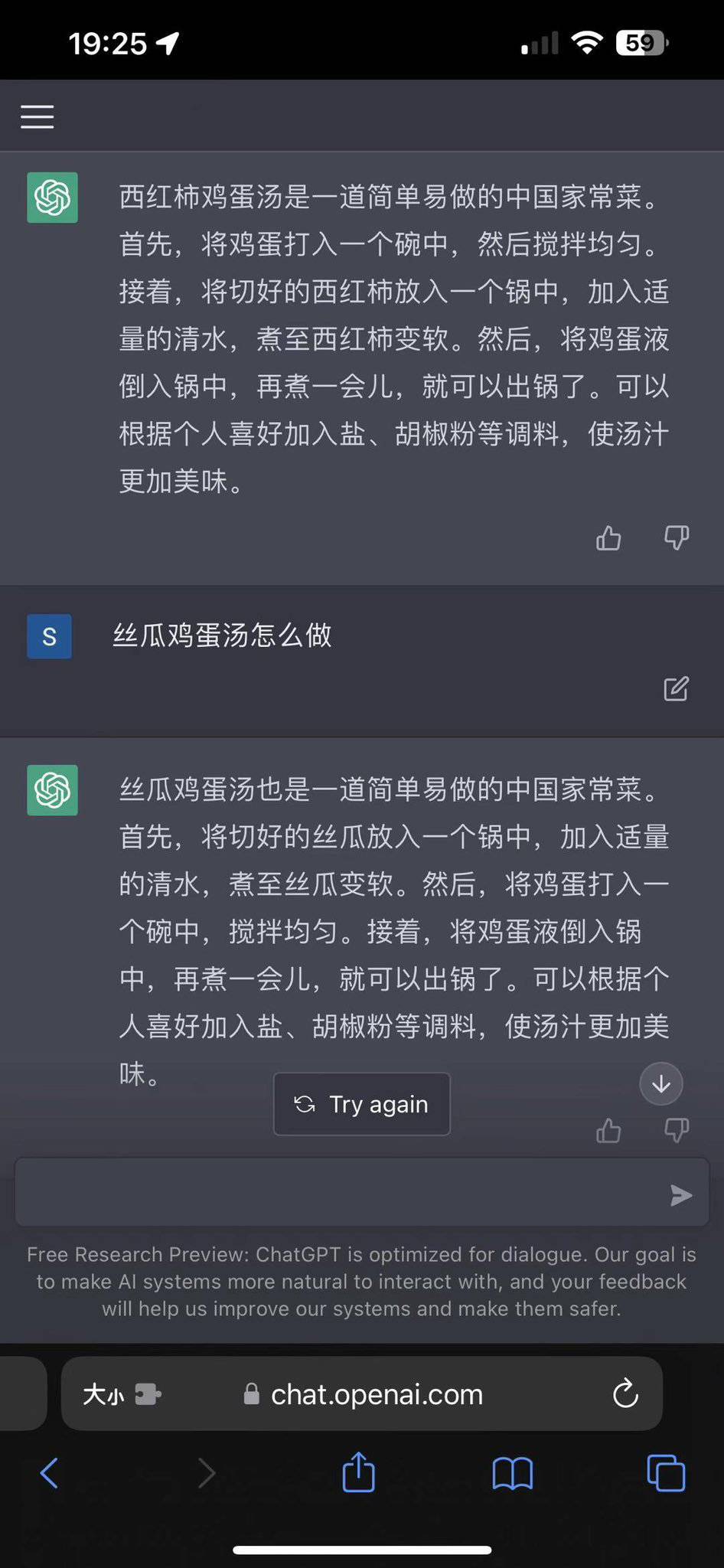724x1568 pixels.
Task: Tap the scroll-to-bottom arrow button
Action: pyautogui.click(x=660, y=1084)
